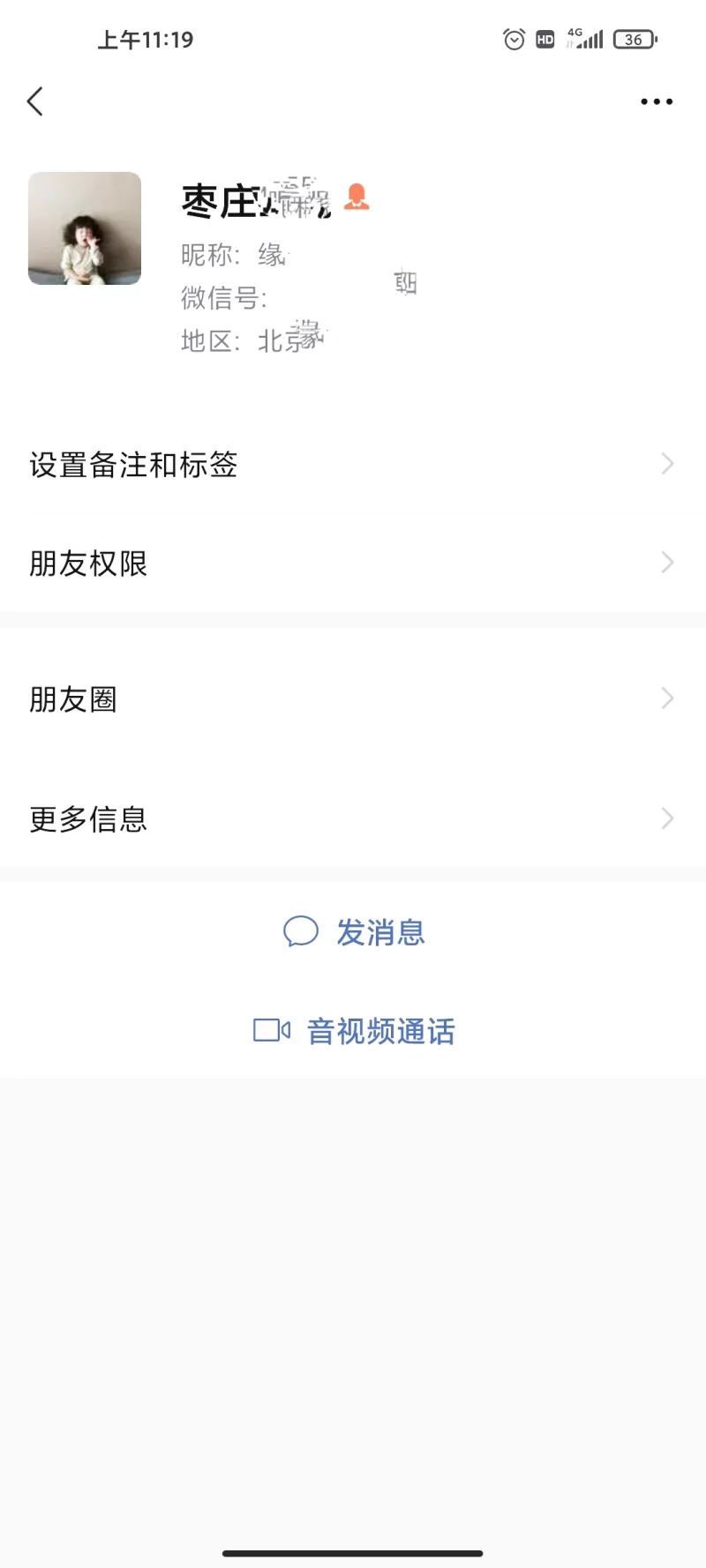Start a call with 音视频通话
Screen dimensions: 706x1568
(355, 1031)
